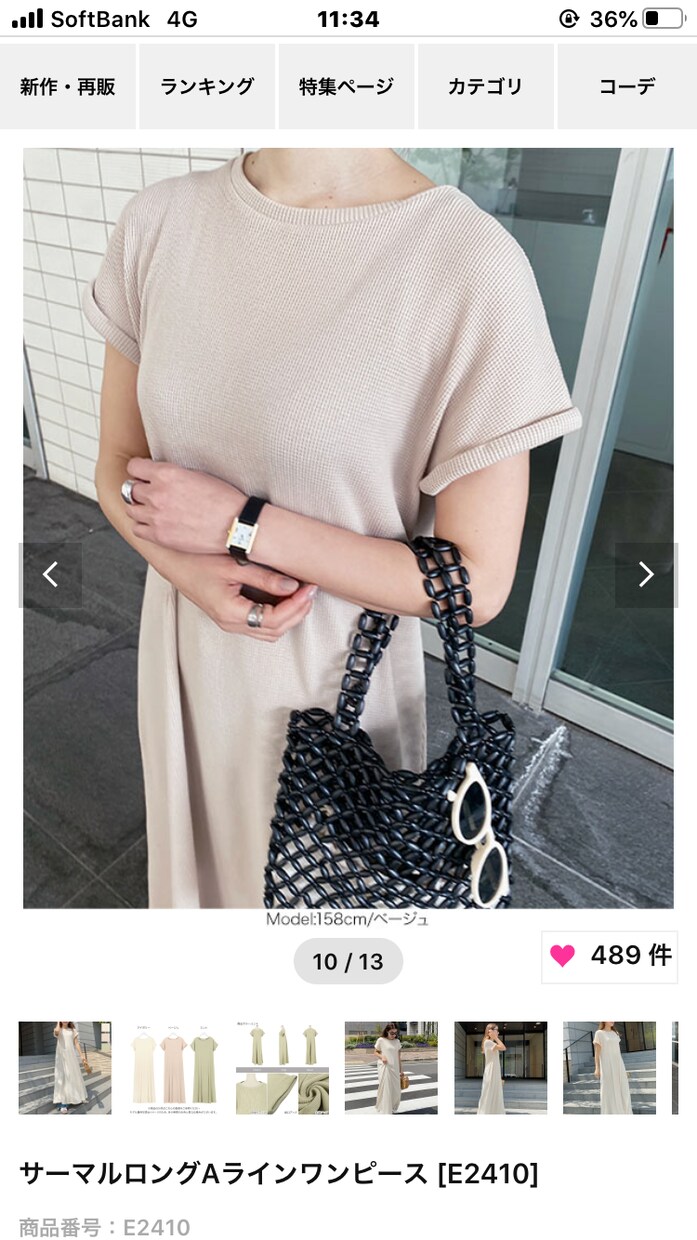Open the 新作・再販 tab
Screen dimensions: 697x1240
[68, 87]
